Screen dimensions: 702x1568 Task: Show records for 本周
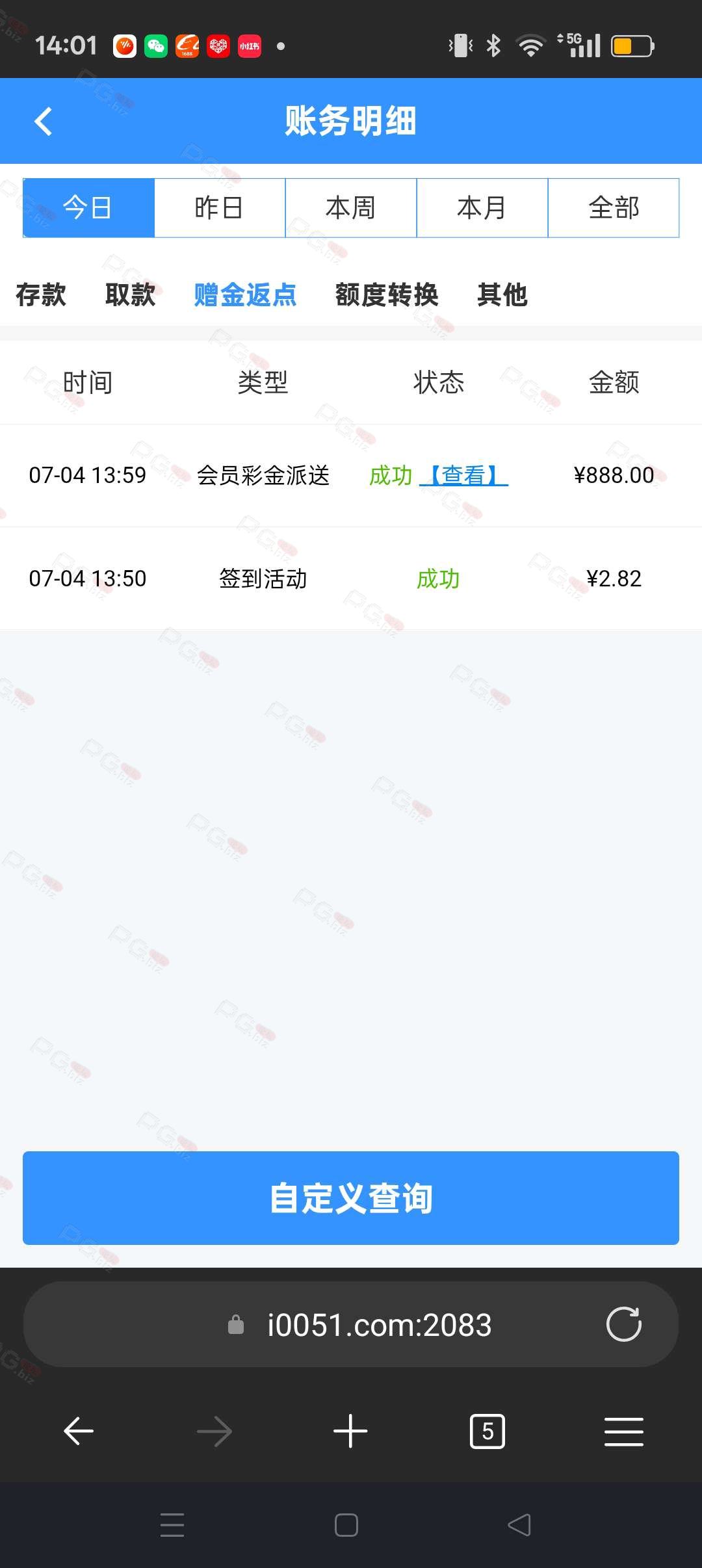click(351, 208)
